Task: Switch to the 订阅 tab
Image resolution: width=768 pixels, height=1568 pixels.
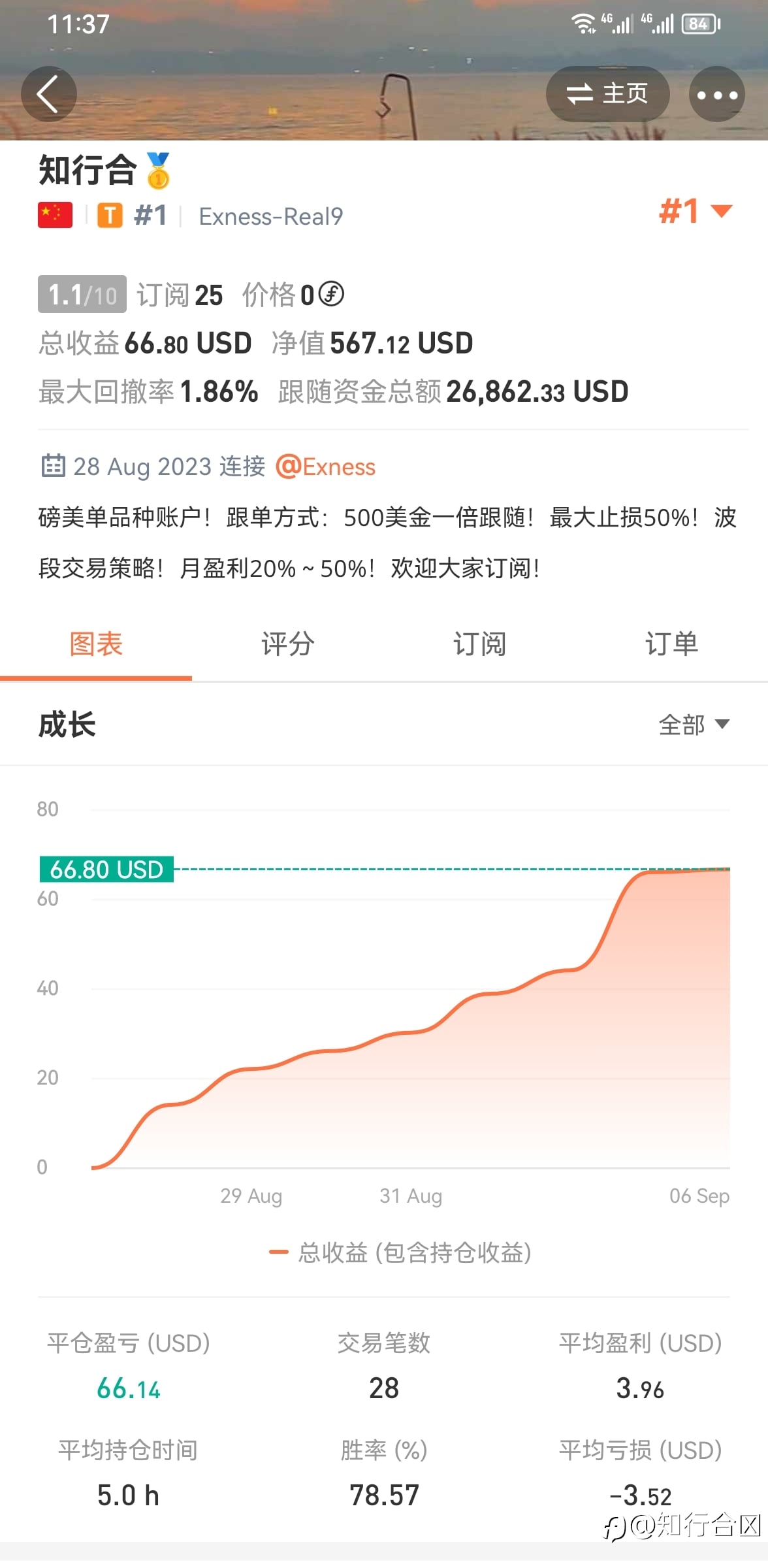Action: pyautogui.click(x=480, y=644)
